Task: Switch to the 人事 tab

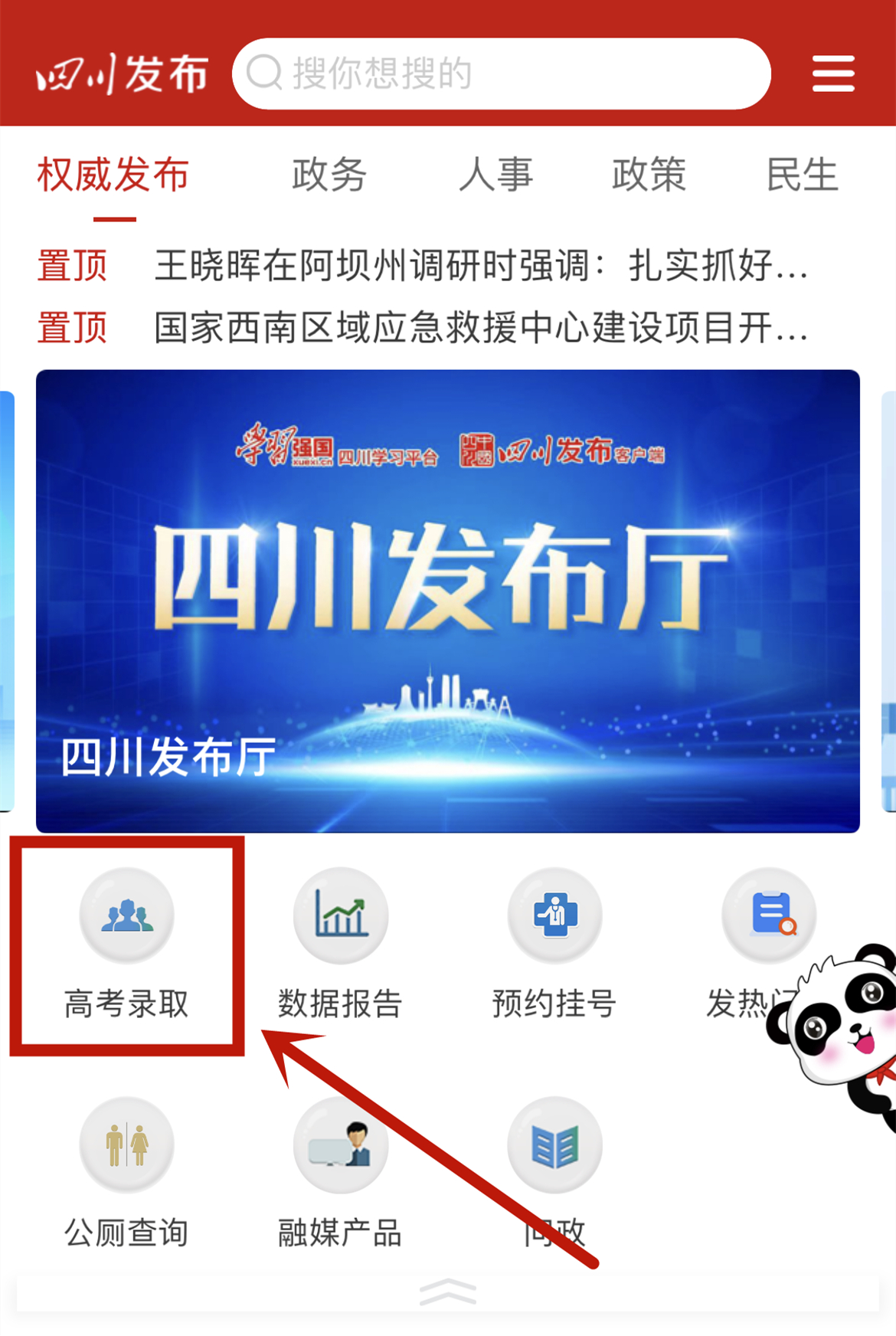Action: [495, 175]
